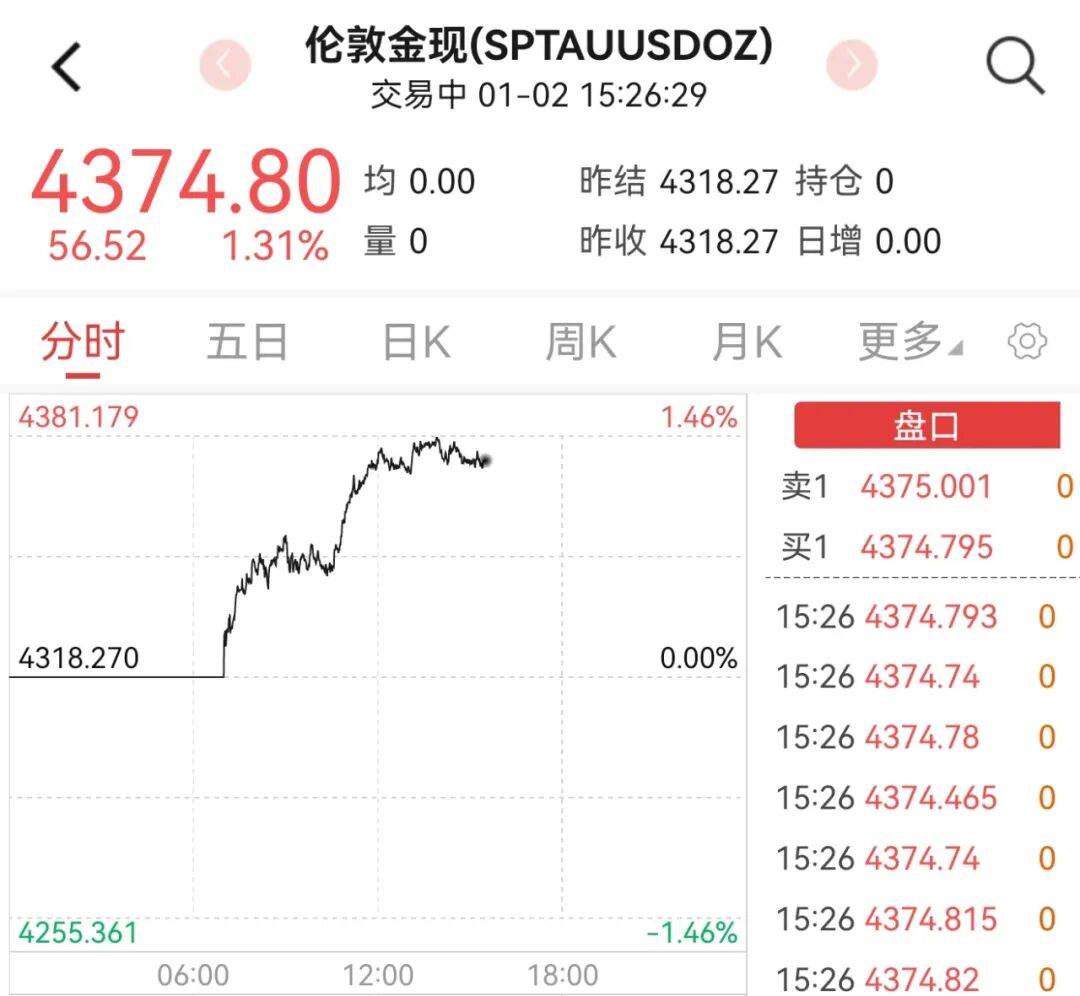
Task: Select the 盘口 panel tab
Action: pyautogui.click(x=926, y=426)
